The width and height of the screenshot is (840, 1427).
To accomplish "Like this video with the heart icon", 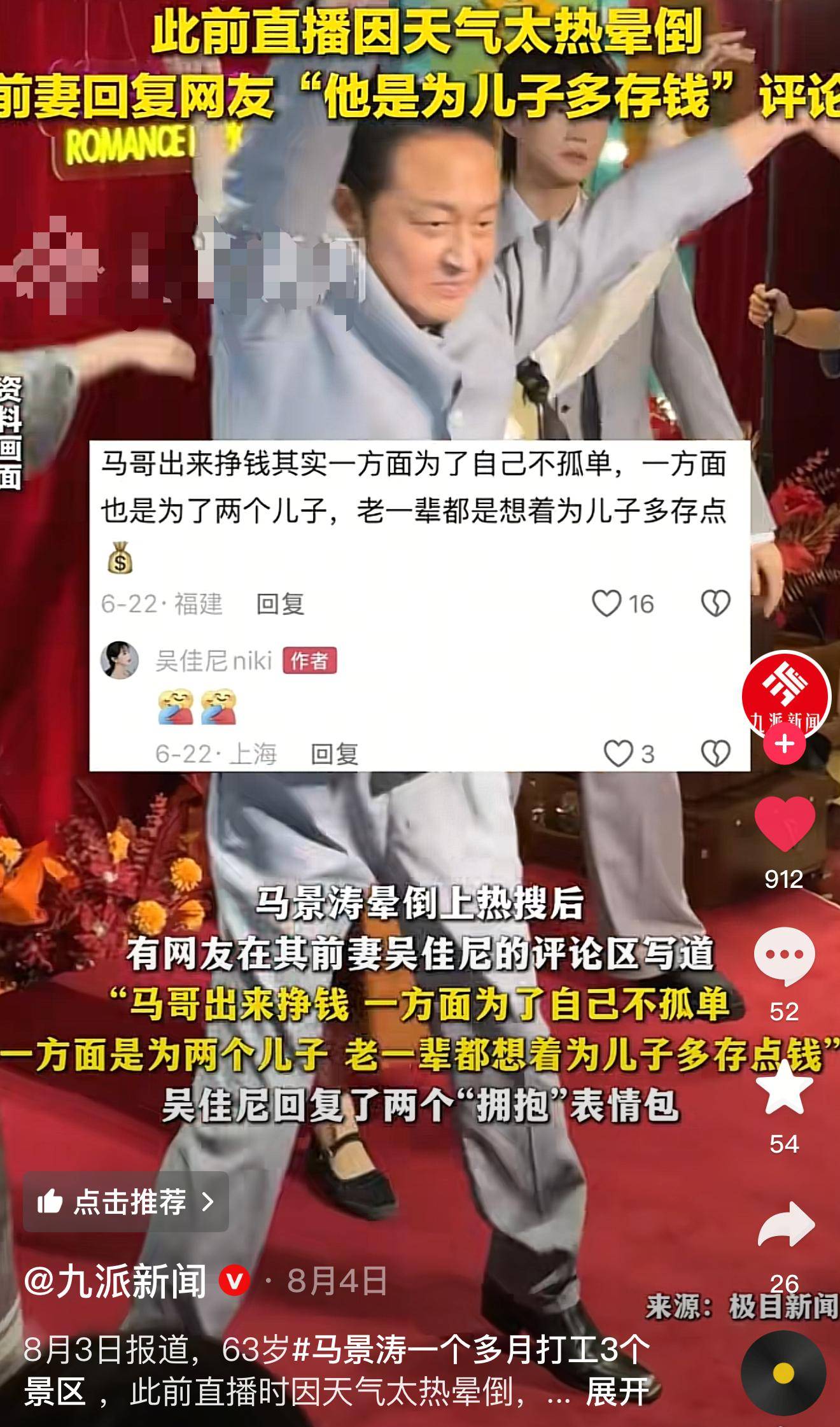I will coord(784,823).
